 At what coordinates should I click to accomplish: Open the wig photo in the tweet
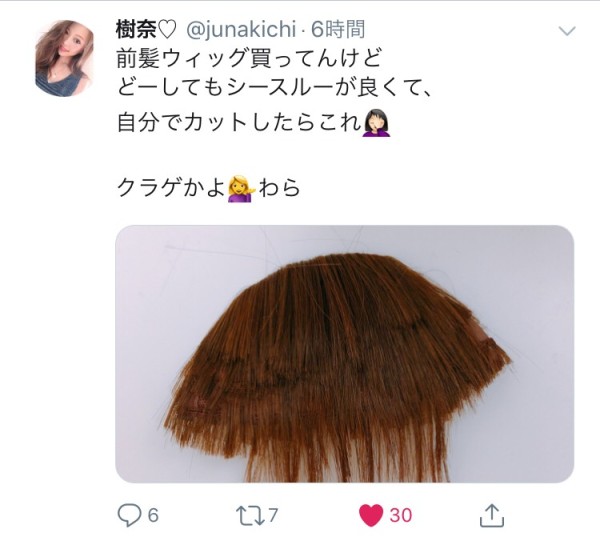[x=344, y=354]
